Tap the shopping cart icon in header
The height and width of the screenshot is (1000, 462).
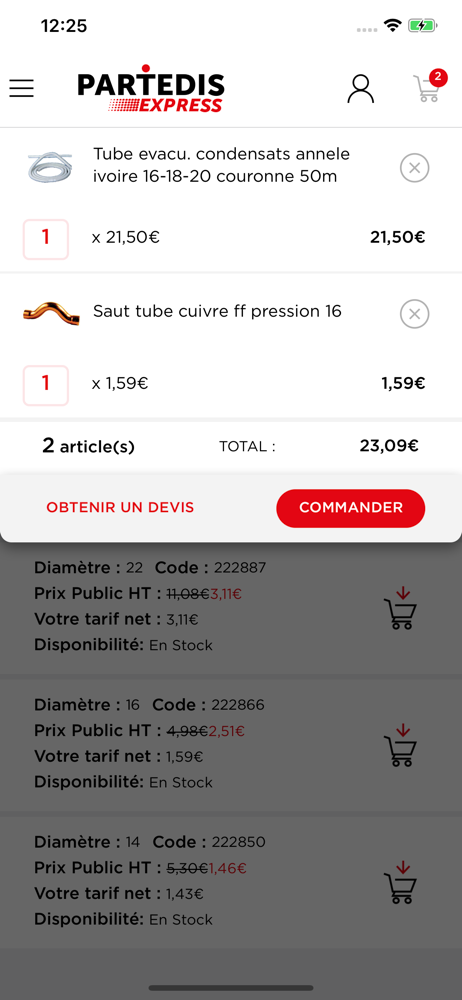pyautogui.click(x=428, y=87)
